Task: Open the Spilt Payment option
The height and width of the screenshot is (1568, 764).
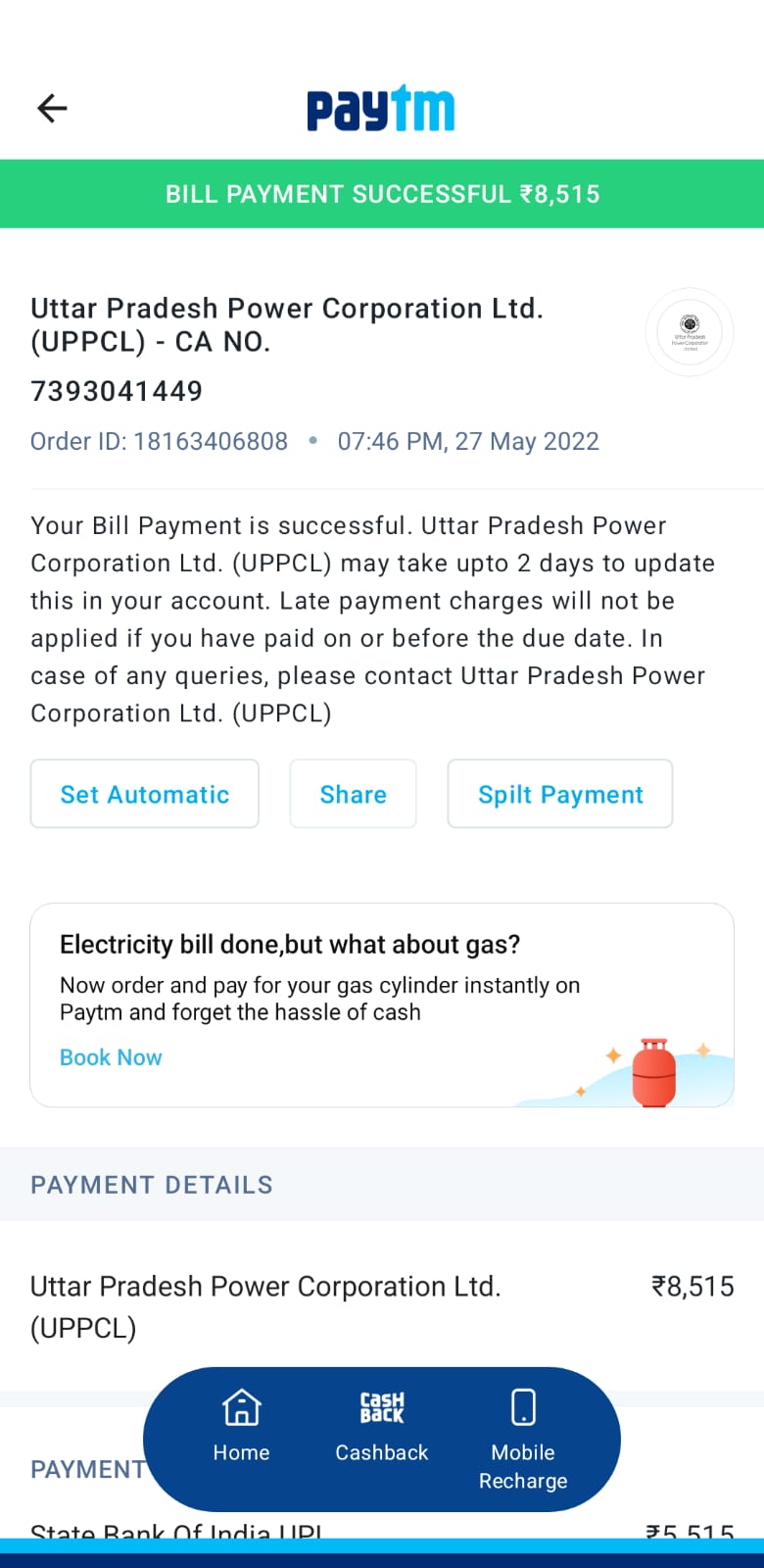Action: 560,794
